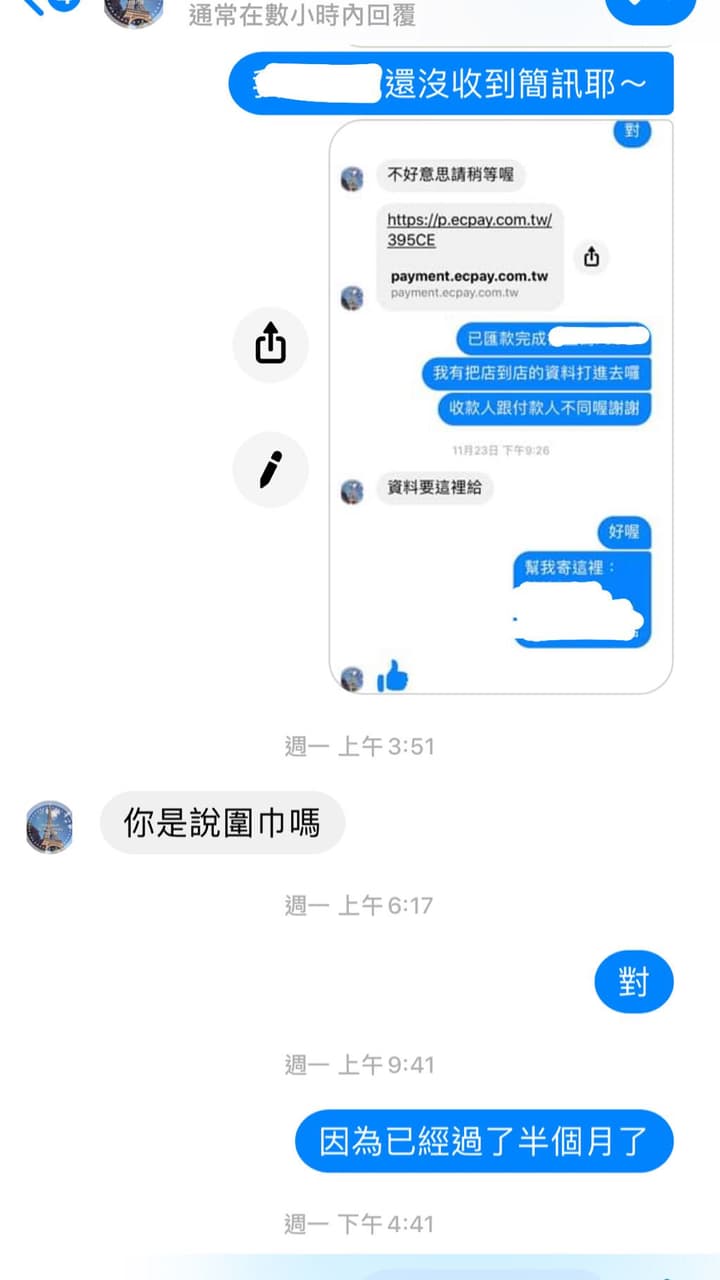720x1280 pixels.
Task: Open the sent screenshot image in full view
Action: pos(501,407)
